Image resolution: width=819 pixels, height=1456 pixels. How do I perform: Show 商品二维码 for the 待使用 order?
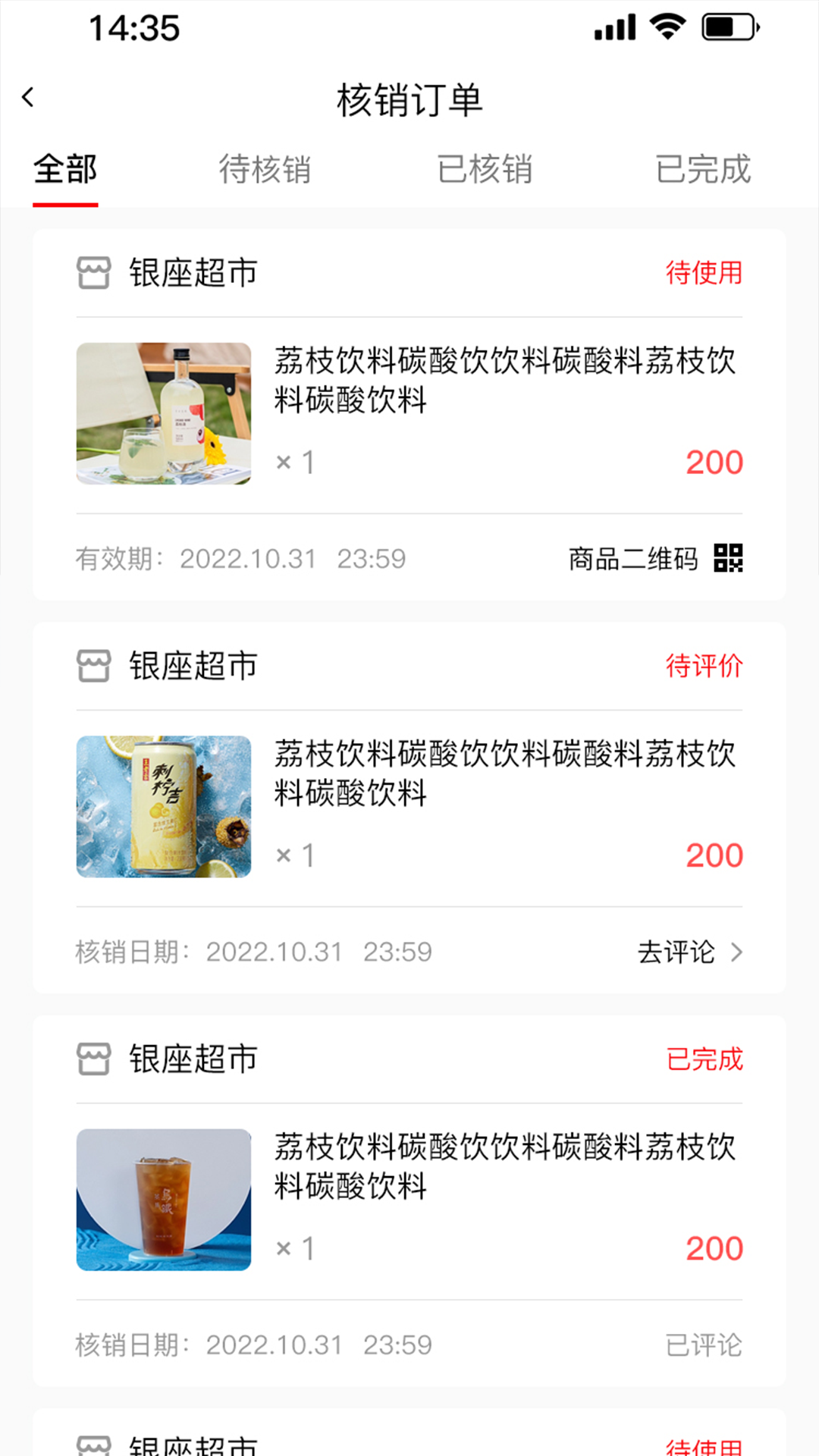tap(655, 559)
